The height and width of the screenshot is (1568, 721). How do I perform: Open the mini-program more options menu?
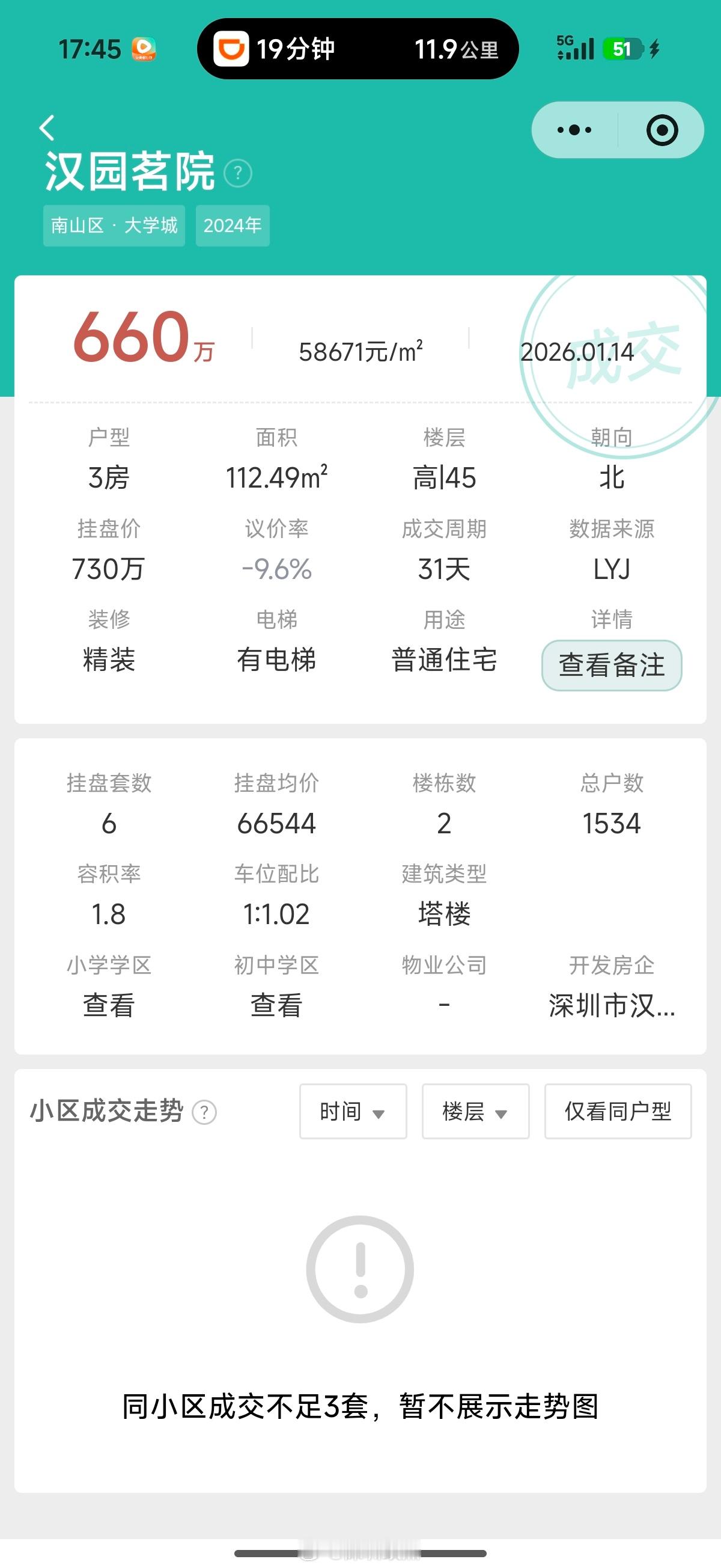pyautogui.click(x=573, y=130)
